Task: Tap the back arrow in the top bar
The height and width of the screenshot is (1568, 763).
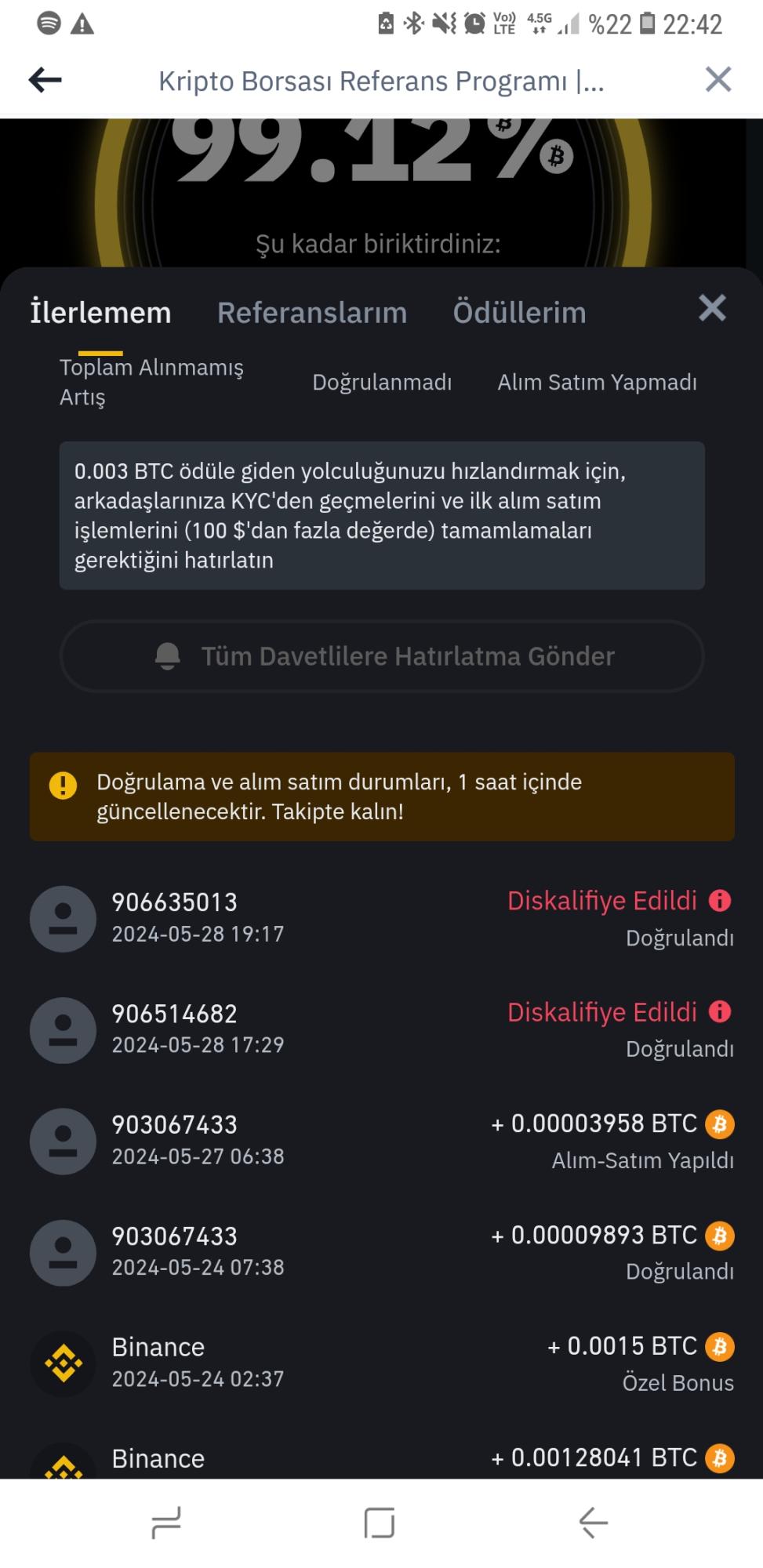Action: tap(45, 79)
